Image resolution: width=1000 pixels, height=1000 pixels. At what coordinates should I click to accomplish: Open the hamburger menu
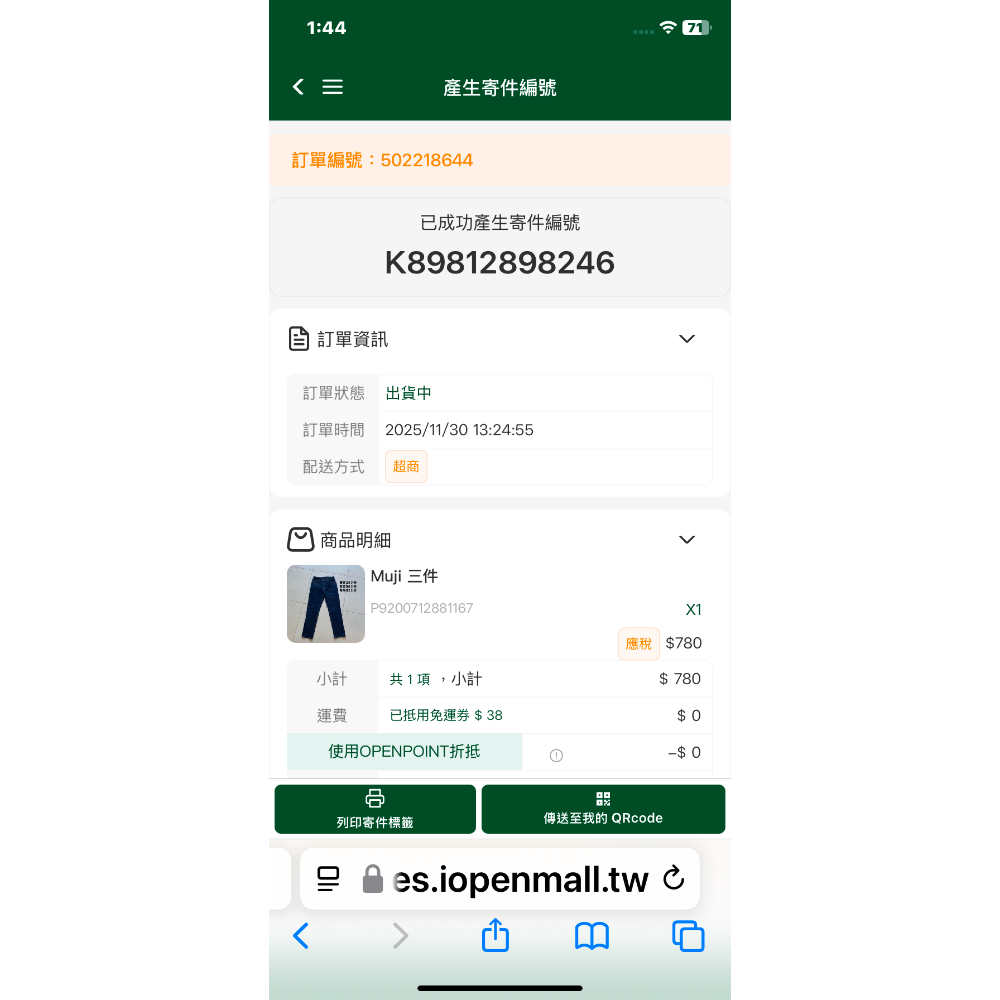pyautogui.click(x=333, y=87)
